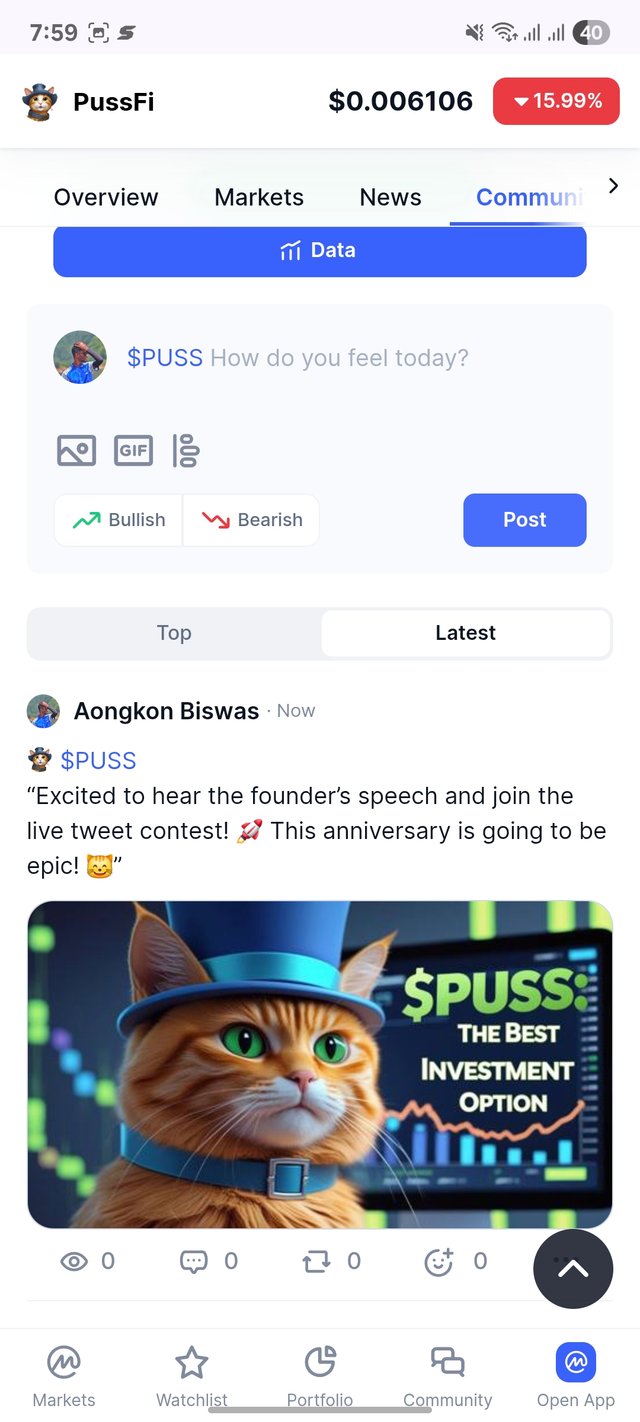Attach an image to the post
Screen dimensions: 640x1422
pyautogui.click(x=77, y=451)
